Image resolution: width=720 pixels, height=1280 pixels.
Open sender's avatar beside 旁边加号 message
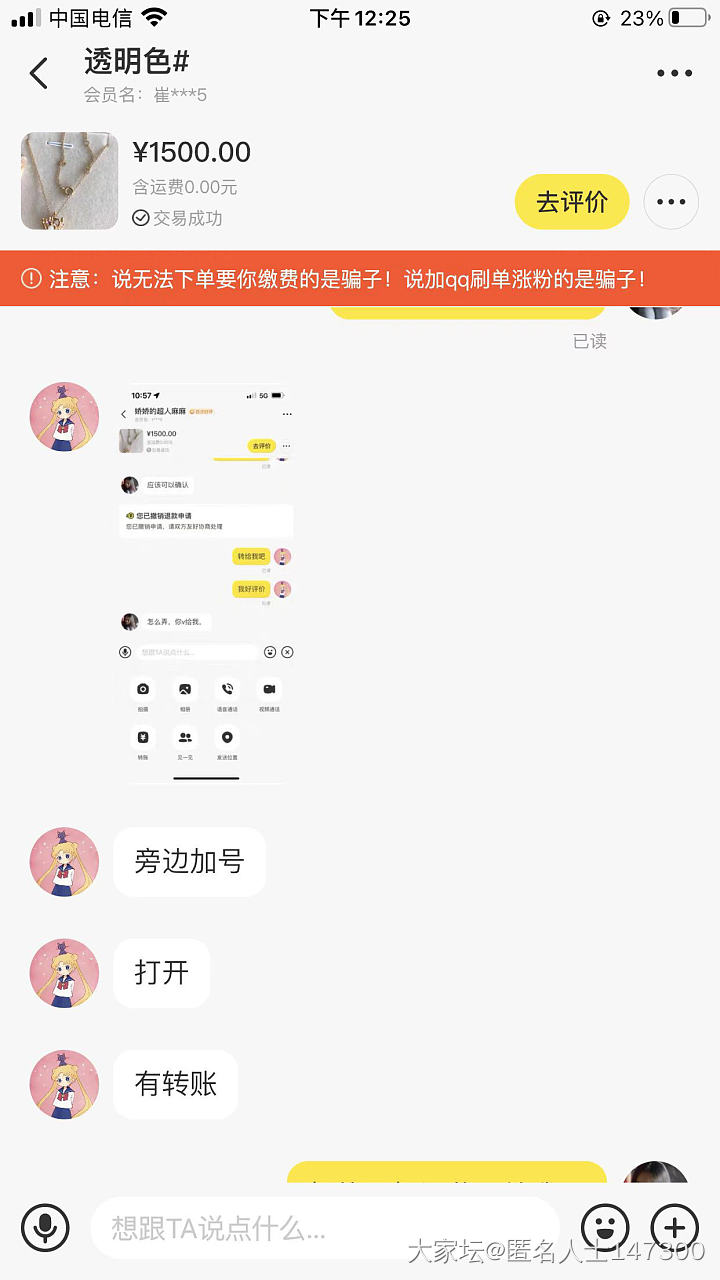(65, 861)
